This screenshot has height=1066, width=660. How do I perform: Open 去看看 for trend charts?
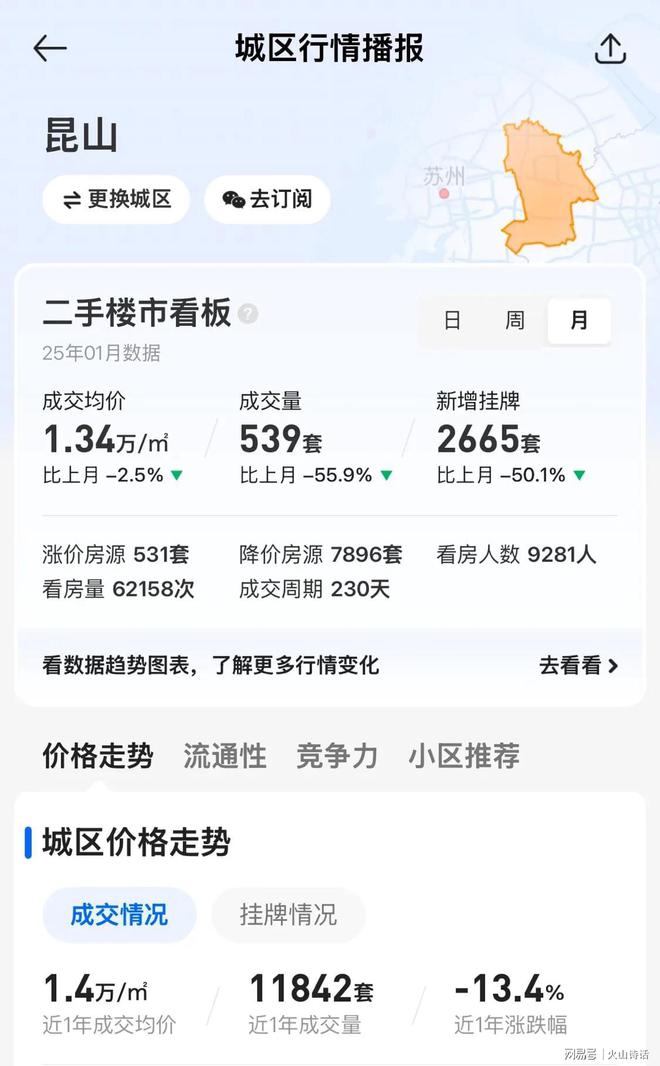tap(578, 665)
